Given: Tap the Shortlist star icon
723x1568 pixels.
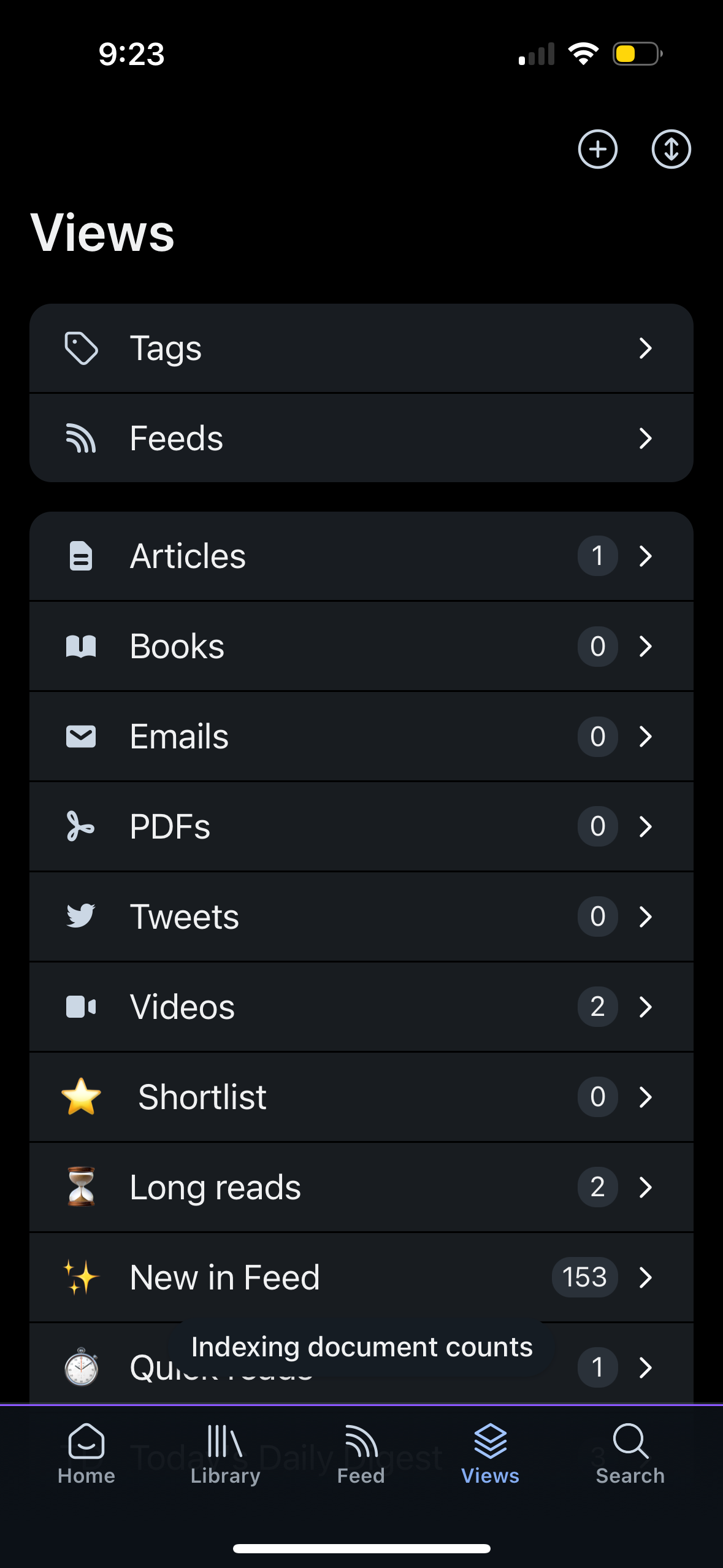Looking at the screenshot, I should point(80,1097).
